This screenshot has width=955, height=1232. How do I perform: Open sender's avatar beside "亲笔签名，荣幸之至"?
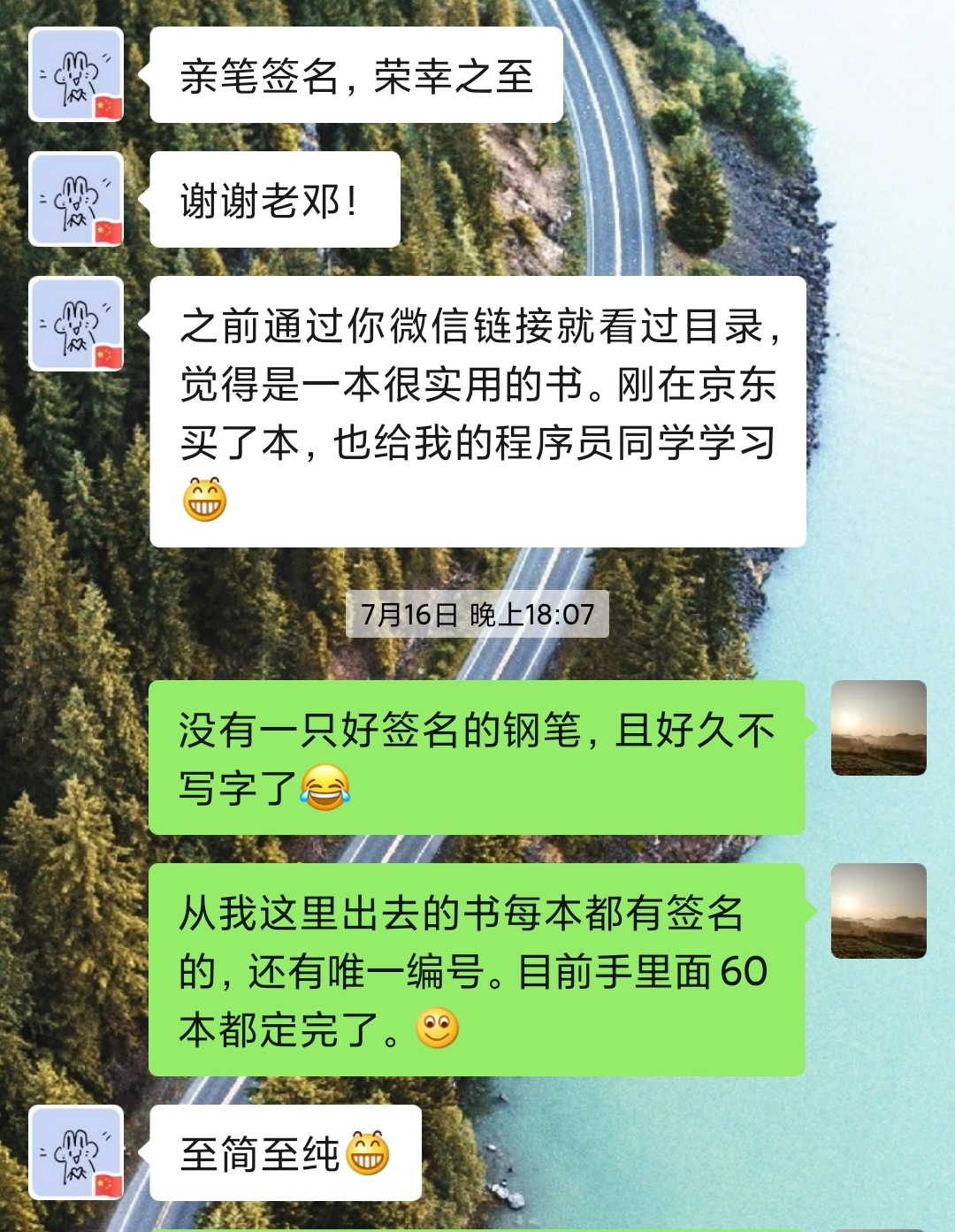click(x=76, y=75)
